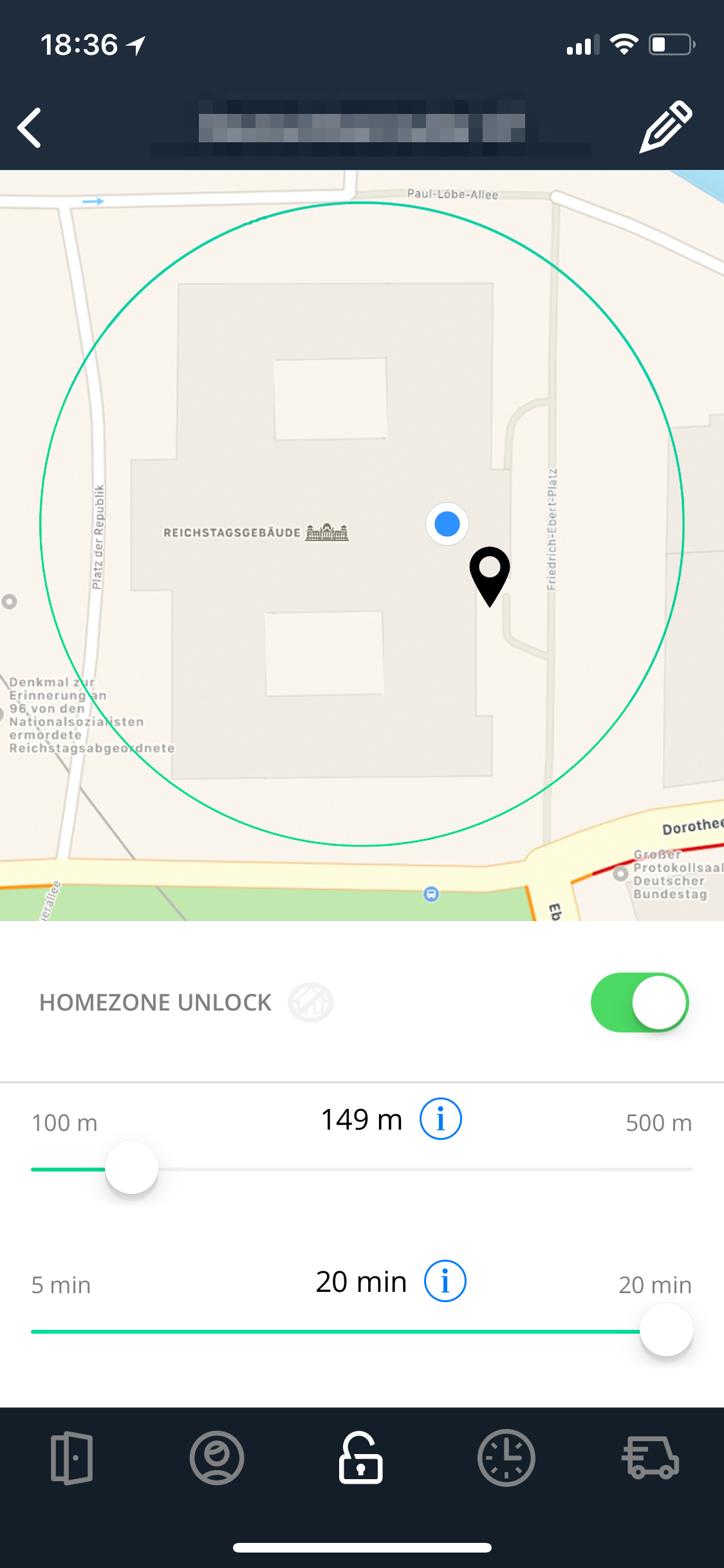Open the delivery truck tab
The width and height of the screenshot is (724, 1568).
pyautogui.click(x=650, y=1458)
